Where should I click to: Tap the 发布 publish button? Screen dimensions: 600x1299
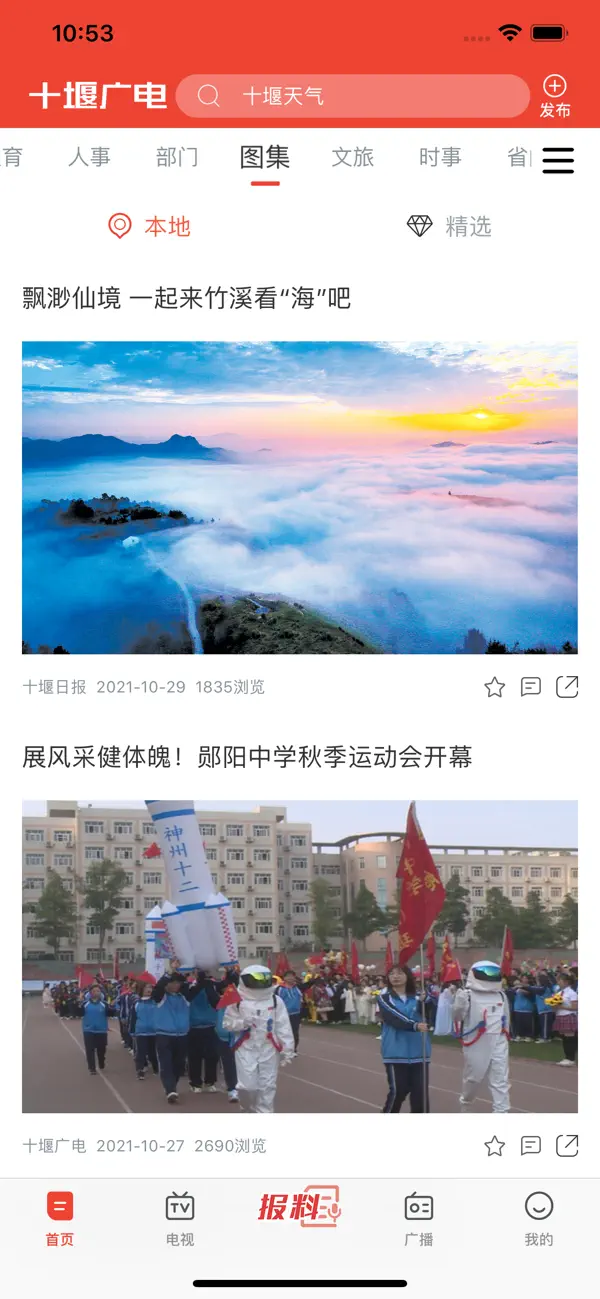(x=555, y=96)
